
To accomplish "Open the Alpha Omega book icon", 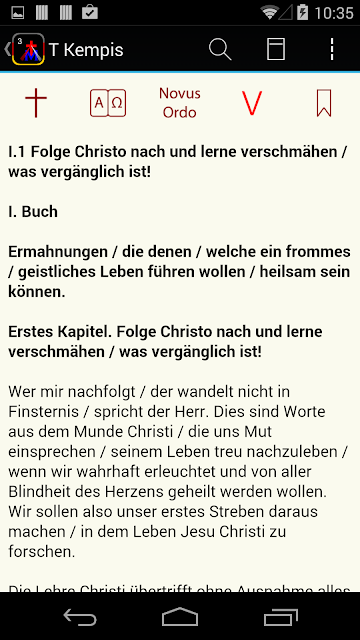I will pos(108,103).
